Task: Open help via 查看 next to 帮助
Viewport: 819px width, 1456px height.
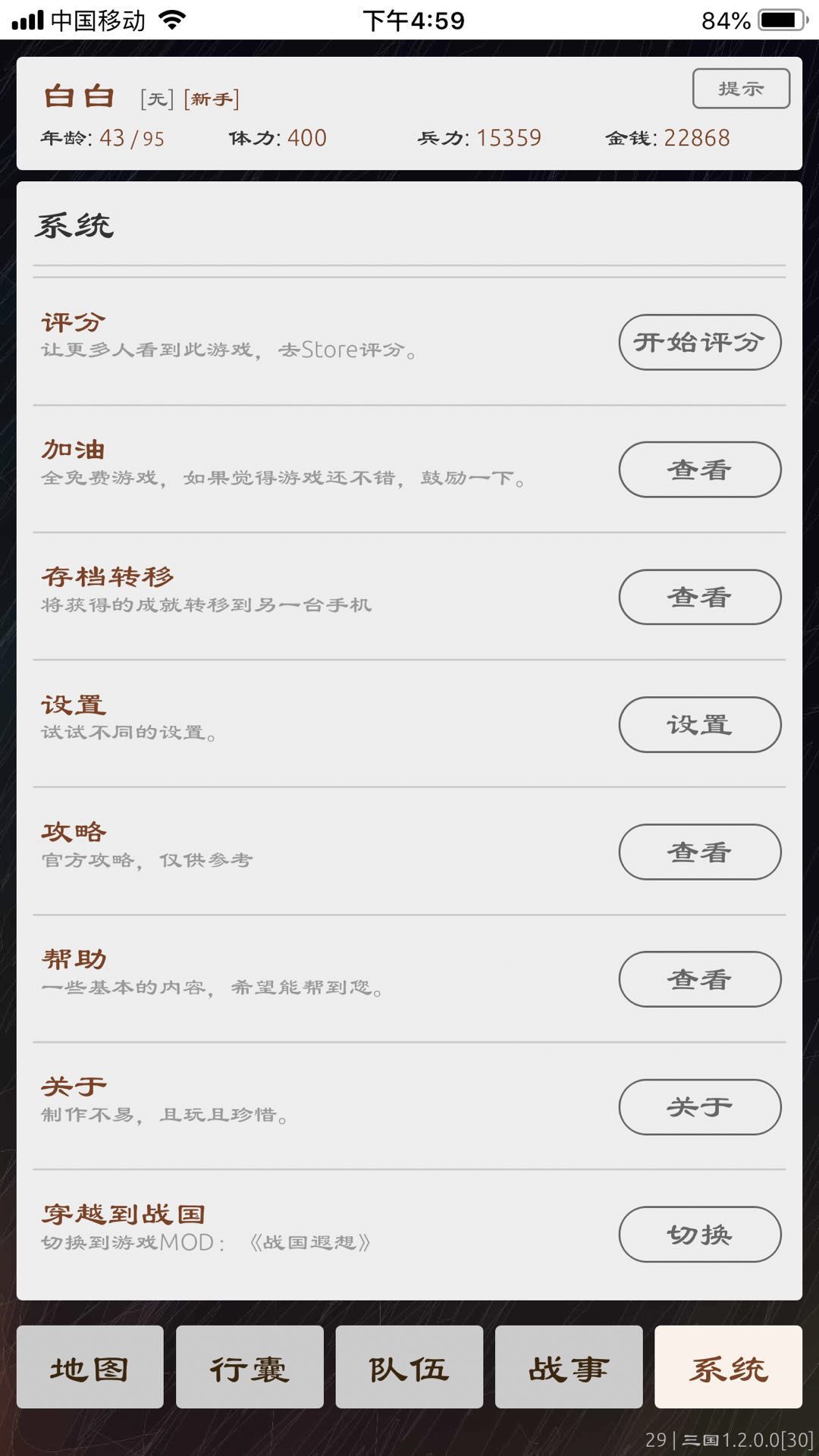Action: [x=699, y=980]
